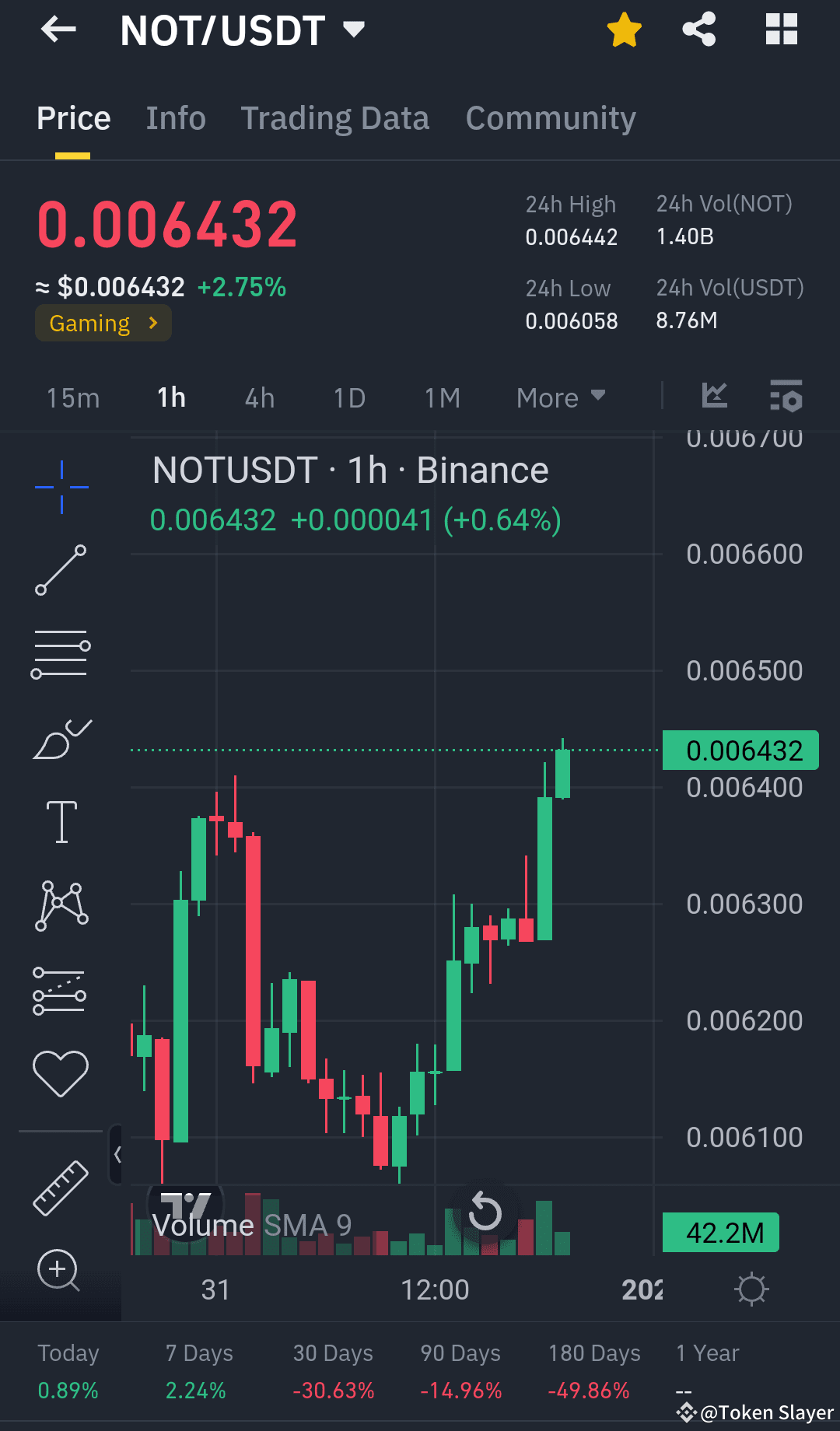Open the Trading Data tab
840x1431 pixels.
pos(335,117)
